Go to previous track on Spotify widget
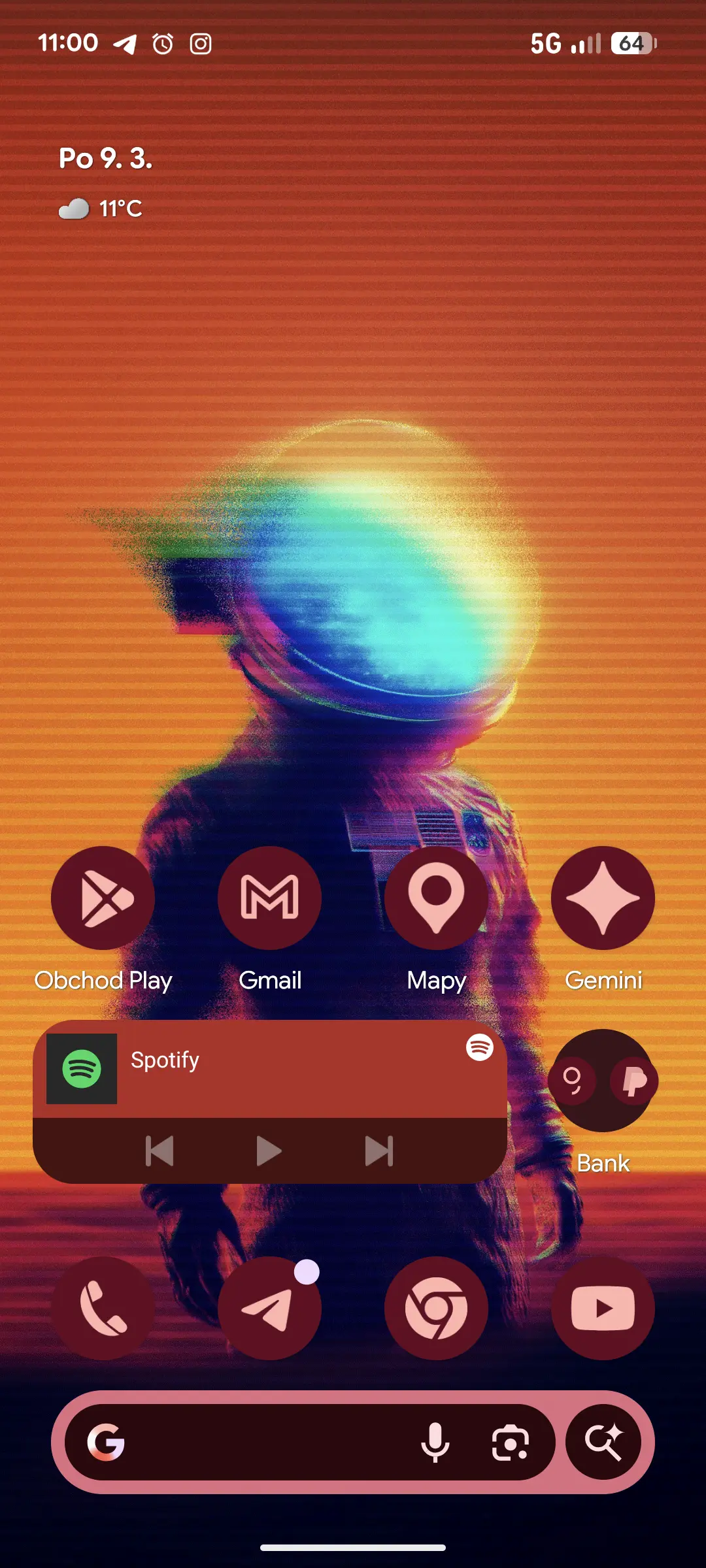706x1568 pixels. click(x=160, y=1152)
